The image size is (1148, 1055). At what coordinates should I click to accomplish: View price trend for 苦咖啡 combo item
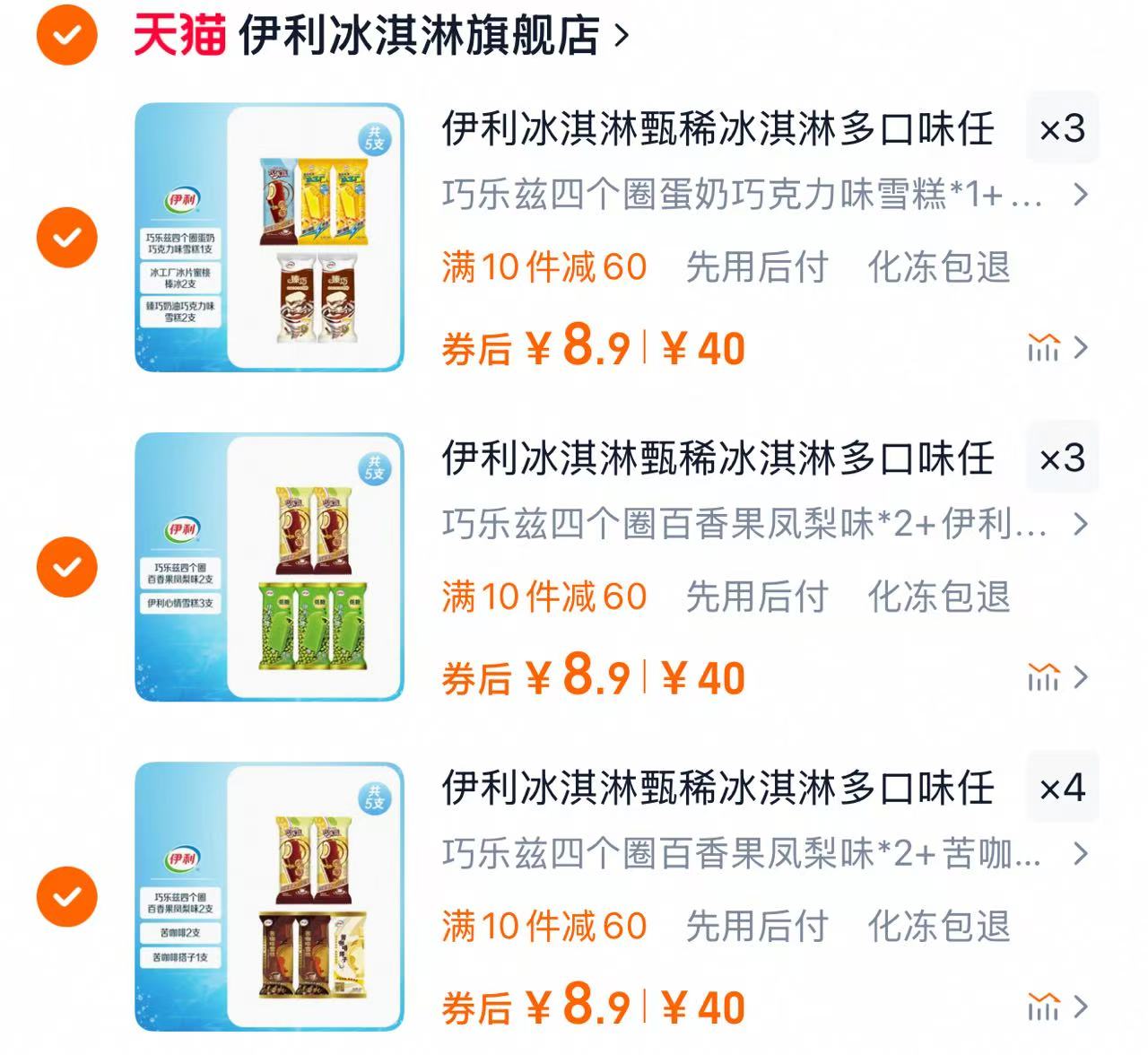(x=1057, y=1007)
